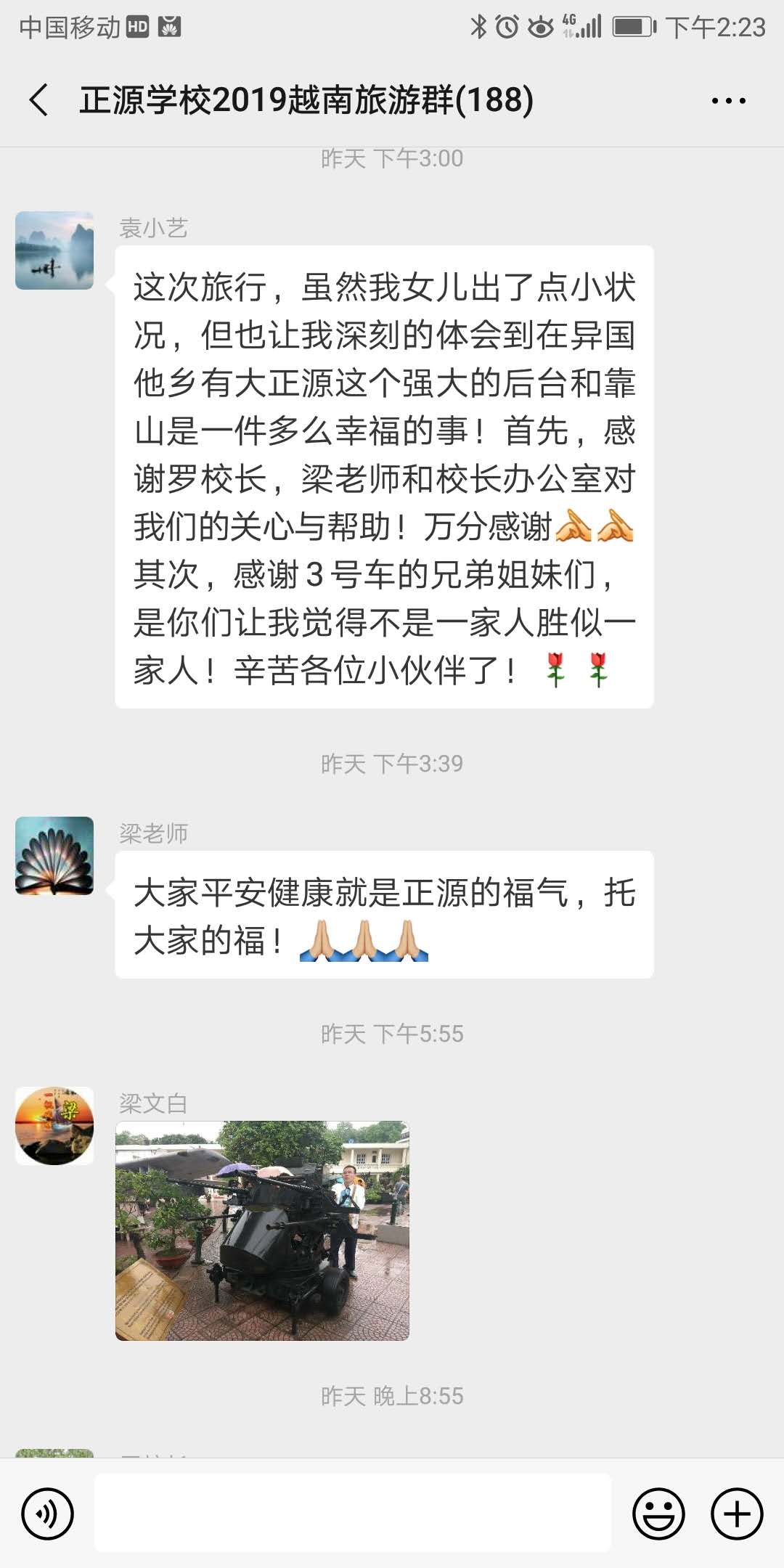
Task: Open 梁老师's profile avatar
Action: tap(54, 856)
